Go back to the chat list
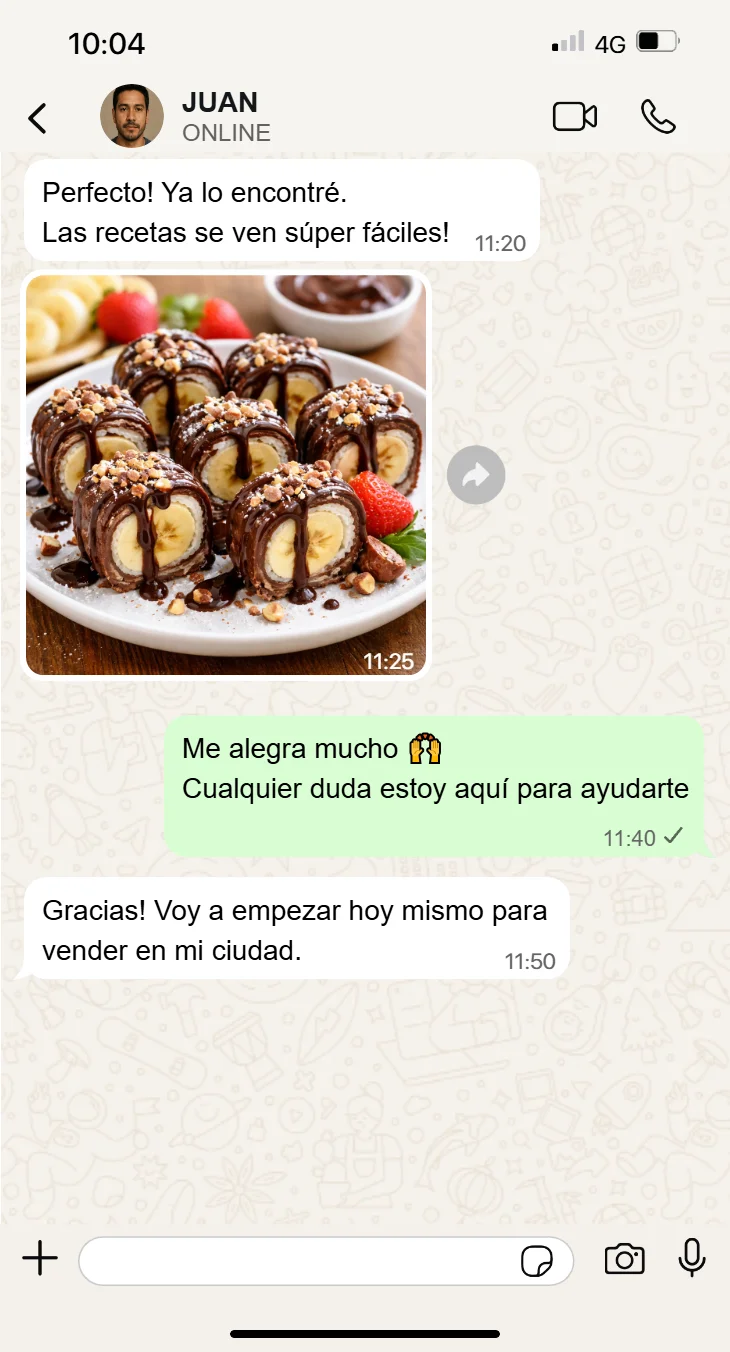The image size is (730, 1352). coord(37,118)
